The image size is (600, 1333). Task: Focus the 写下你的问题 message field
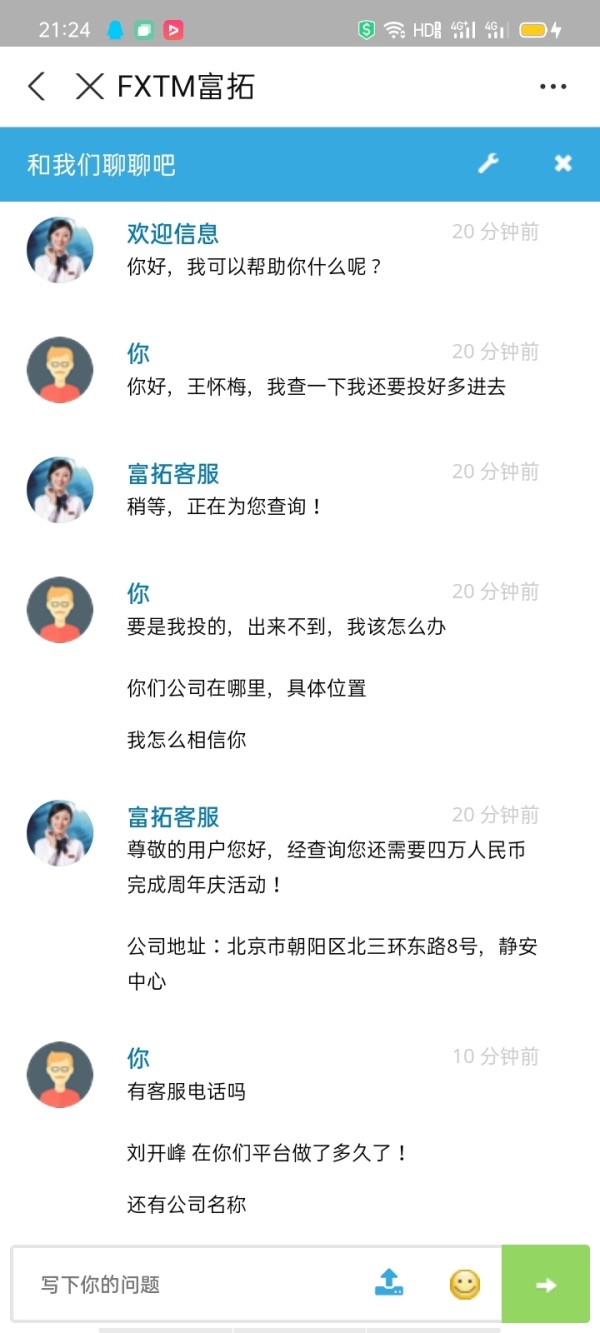190,1285
